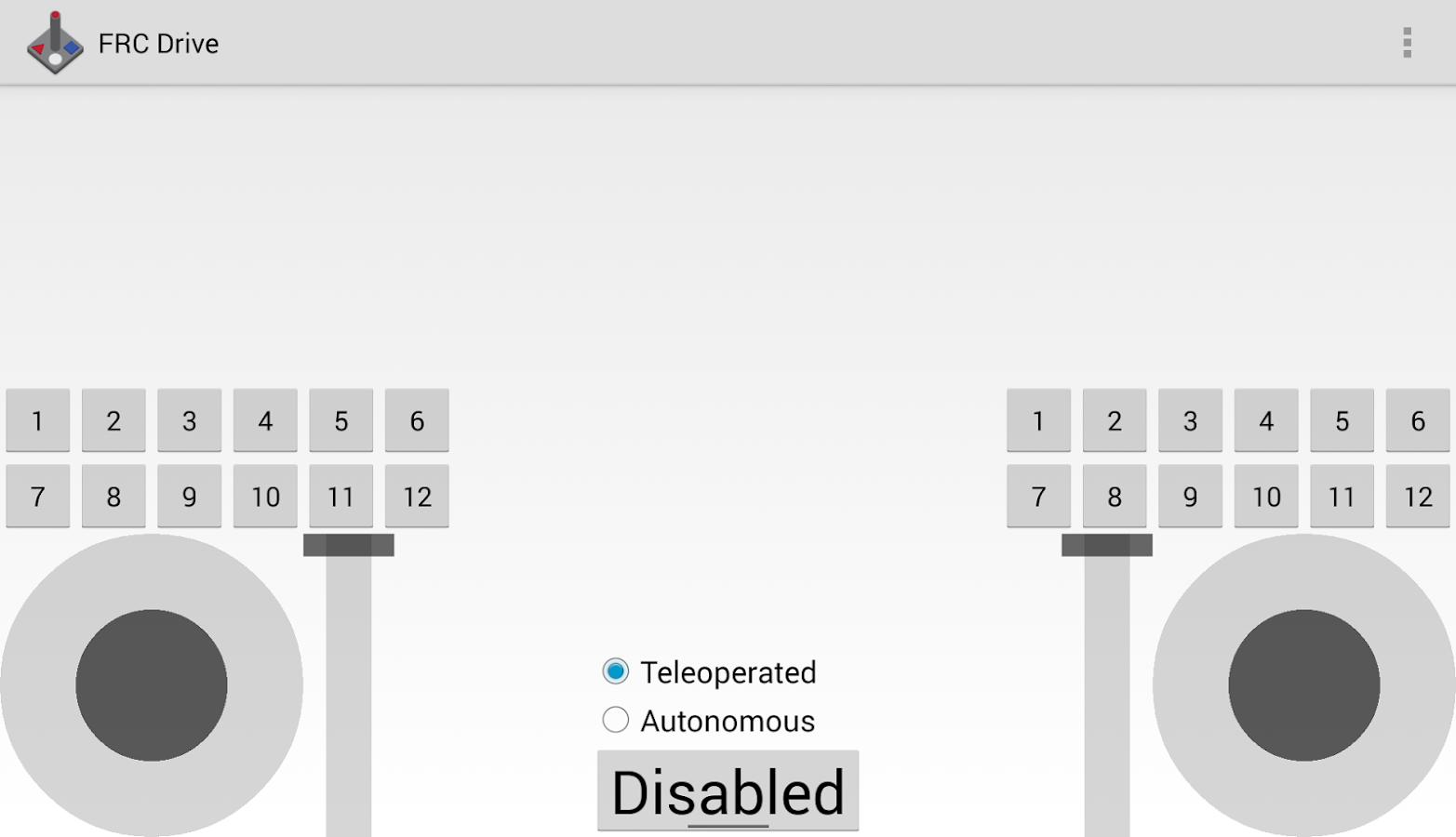Image resolution: width=1456 pixels, height=837 pixels.
Task: Open the overflow menu
Action: [1407, 43]
